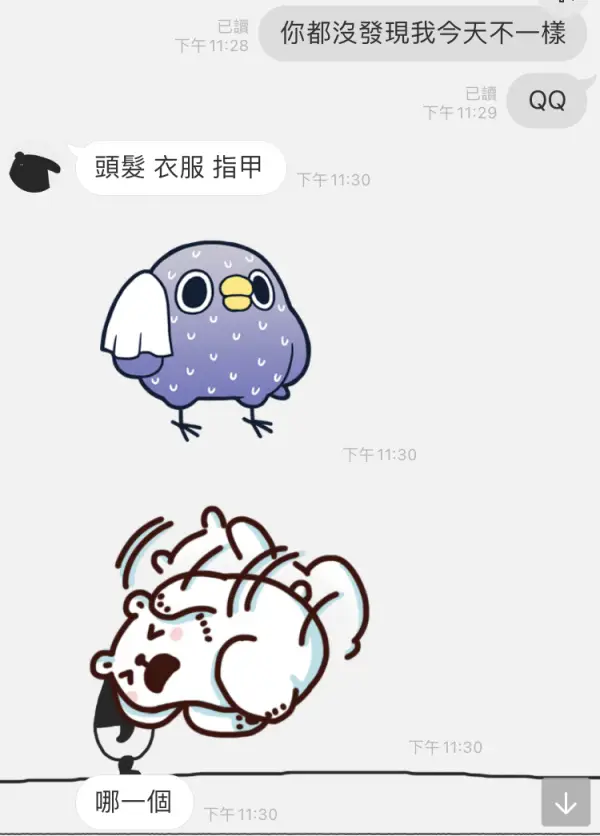Jump to latest message with down arrow
The width and height of the screenshot is (600, 836).
[566, 802]
